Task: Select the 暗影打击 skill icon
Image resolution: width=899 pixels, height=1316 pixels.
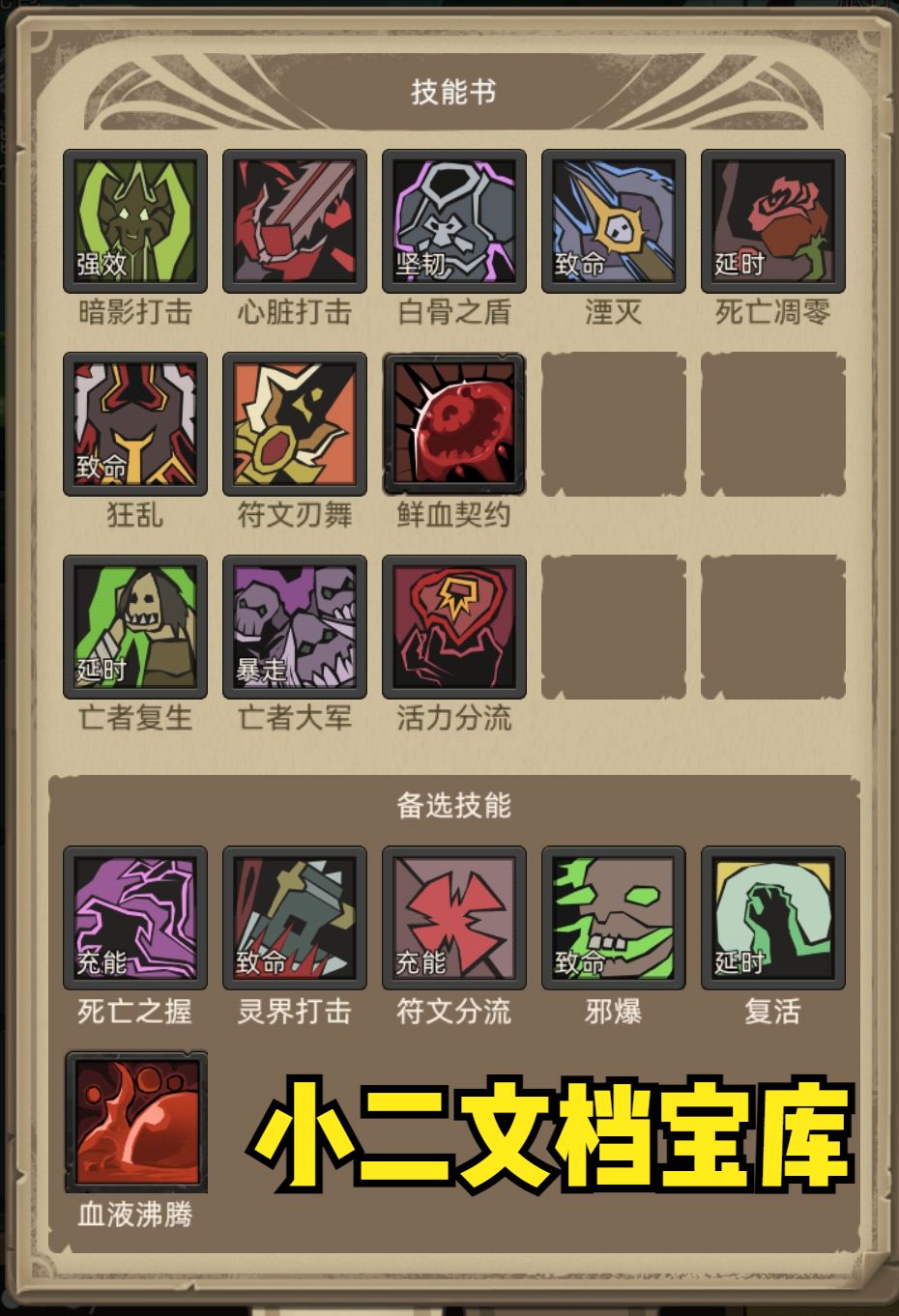Action: 135,221
